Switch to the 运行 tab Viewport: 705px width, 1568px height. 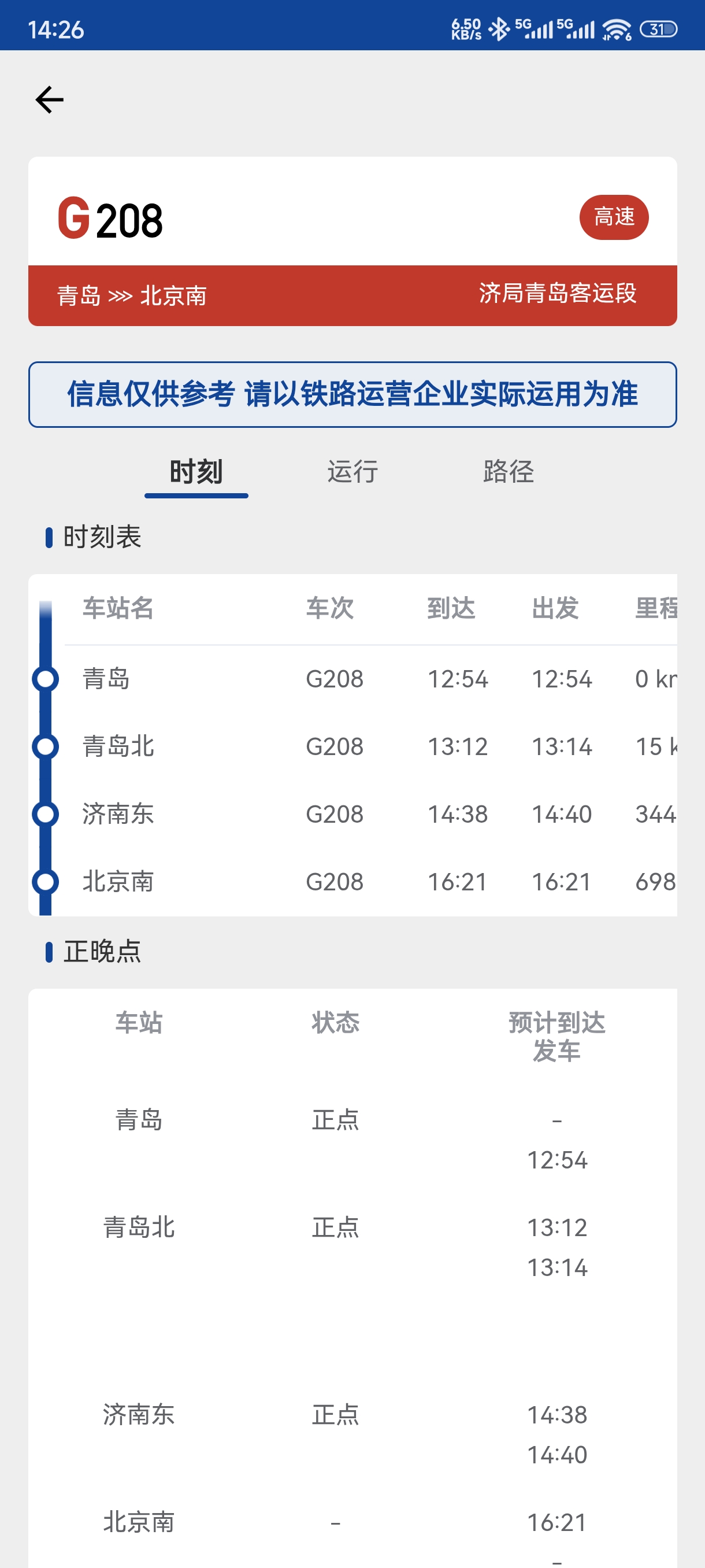tap(352, 472)
